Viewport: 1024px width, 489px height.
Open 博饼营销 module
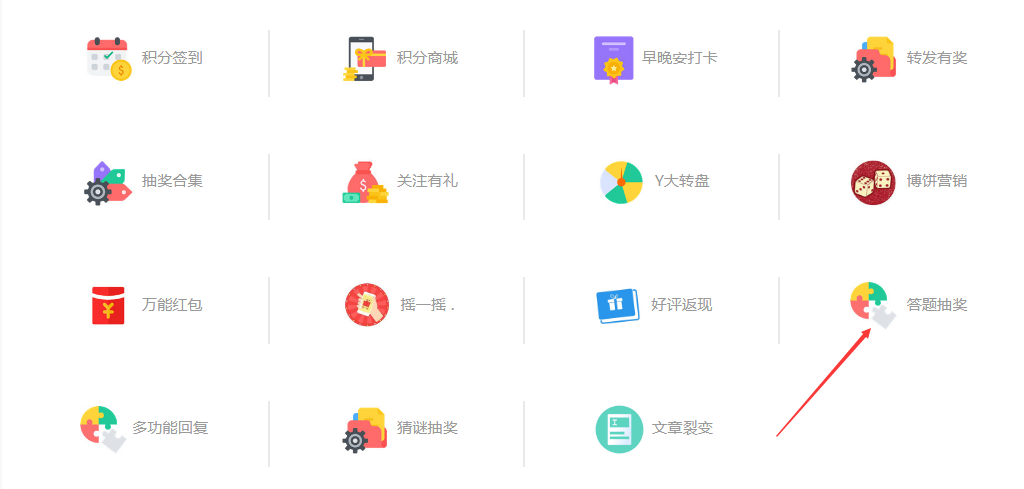(x=910, y=182)
